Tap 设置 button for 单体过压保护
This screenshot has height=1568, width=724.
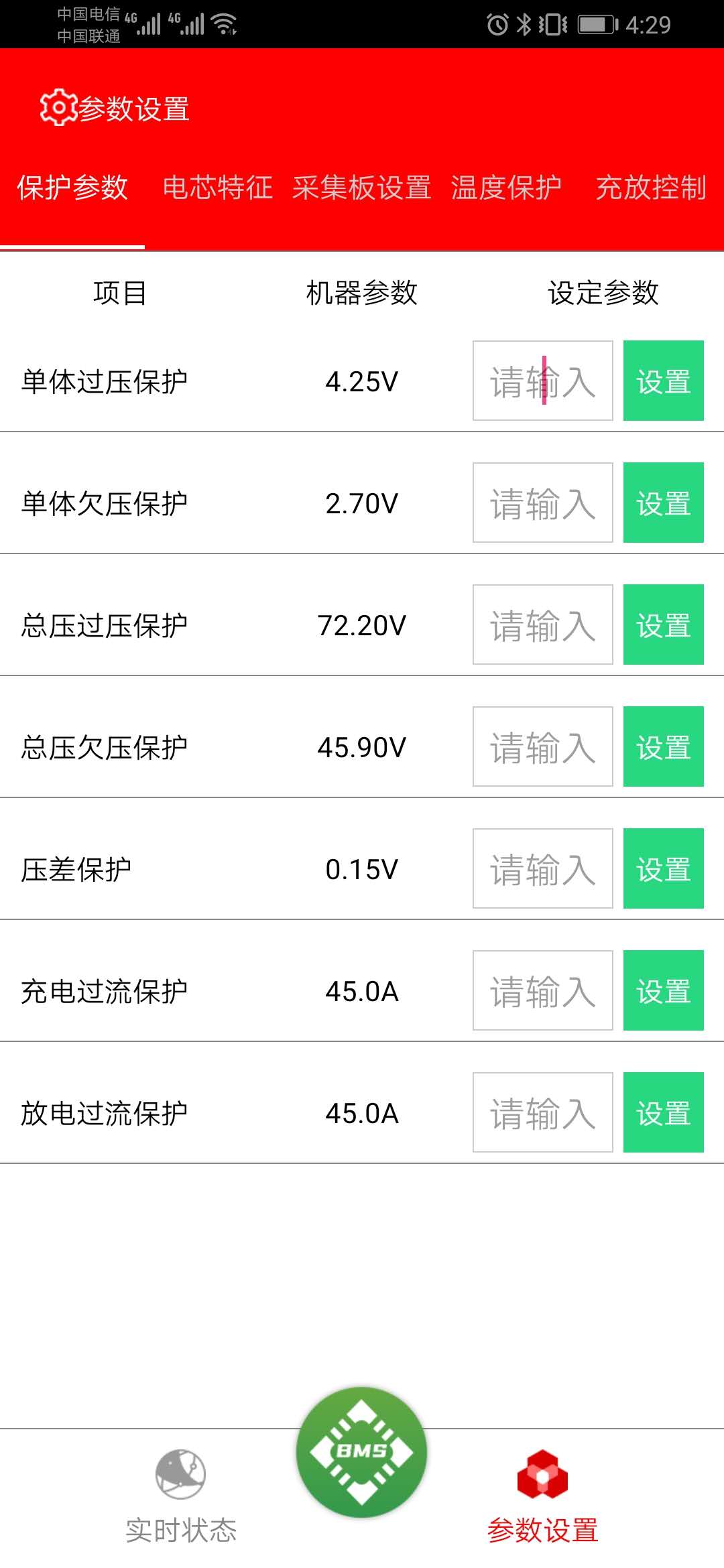(x=664, y=381)
